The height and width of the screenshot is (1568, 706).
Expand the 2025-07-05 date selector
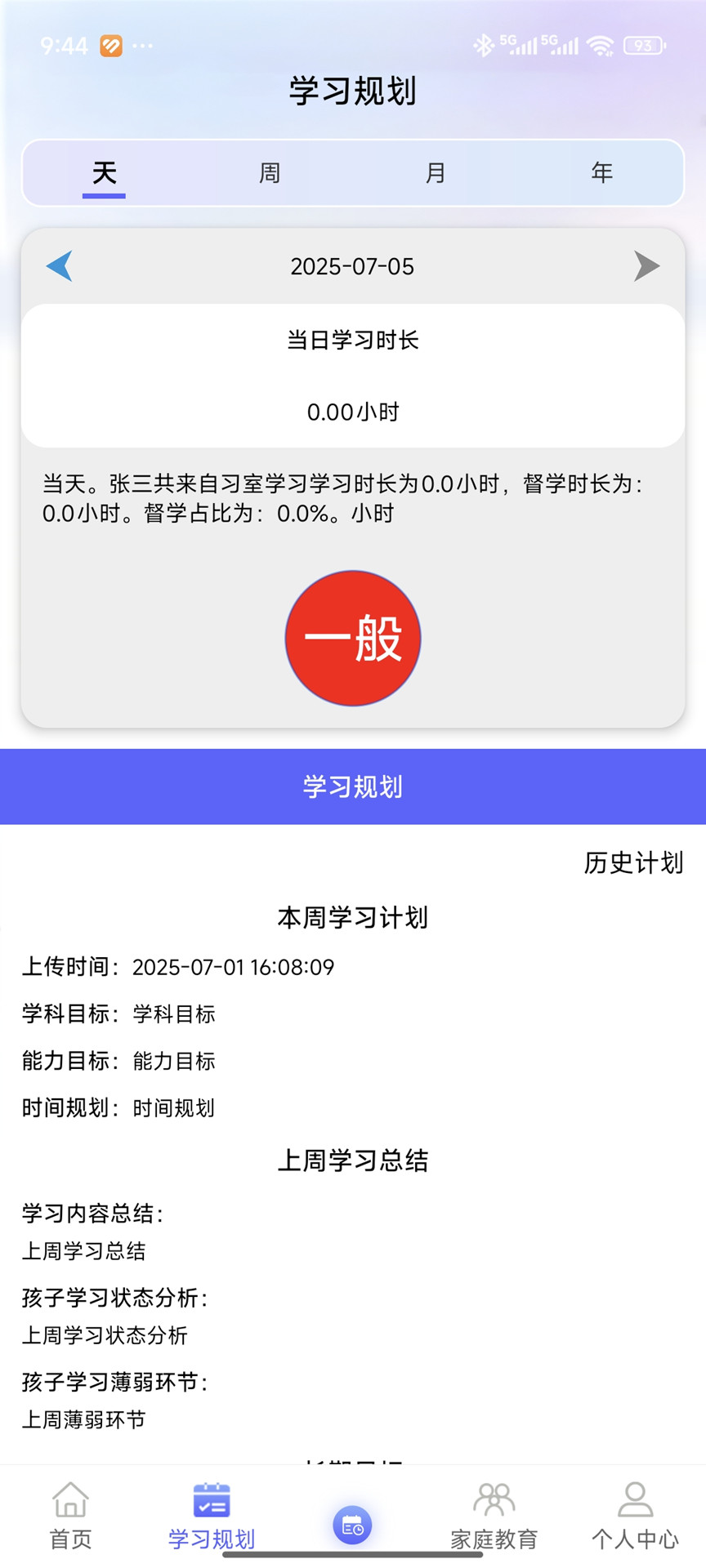tap(352, 266)
